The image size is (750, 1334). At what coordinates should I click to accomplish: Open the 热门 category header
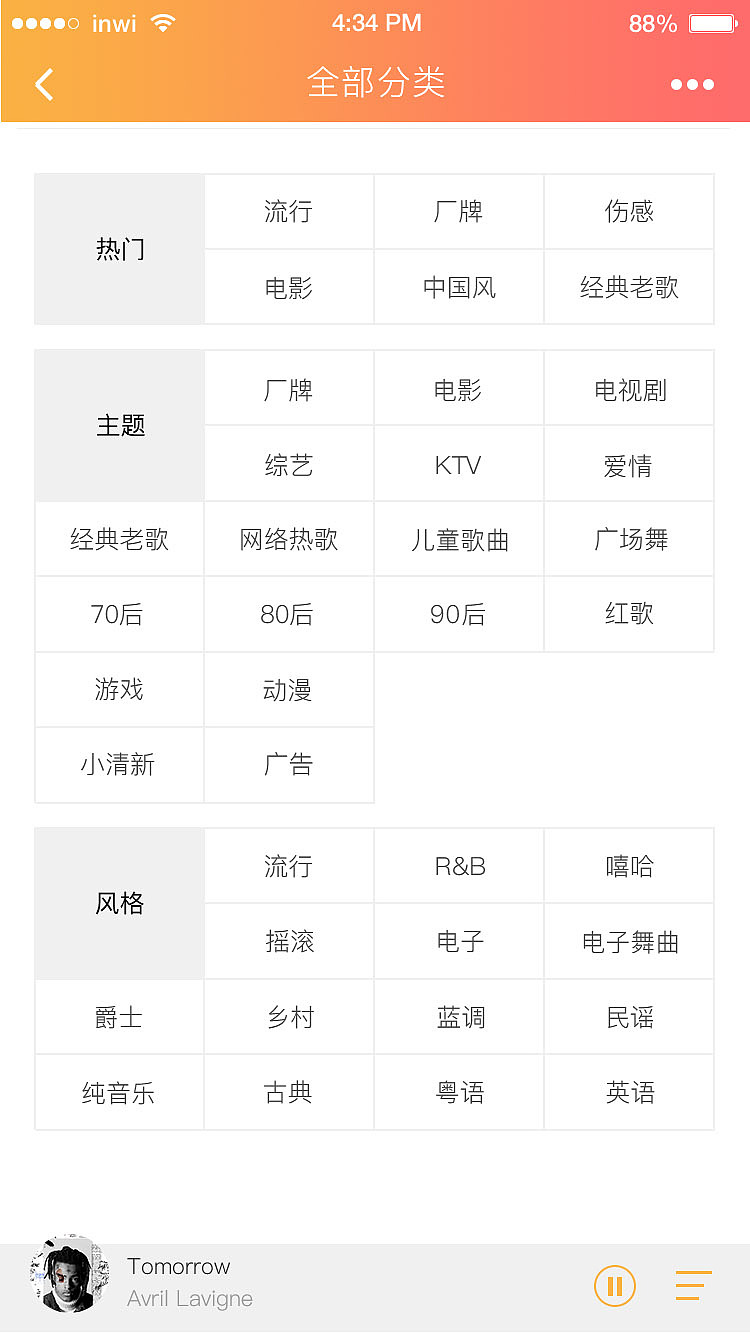(119, 249)
